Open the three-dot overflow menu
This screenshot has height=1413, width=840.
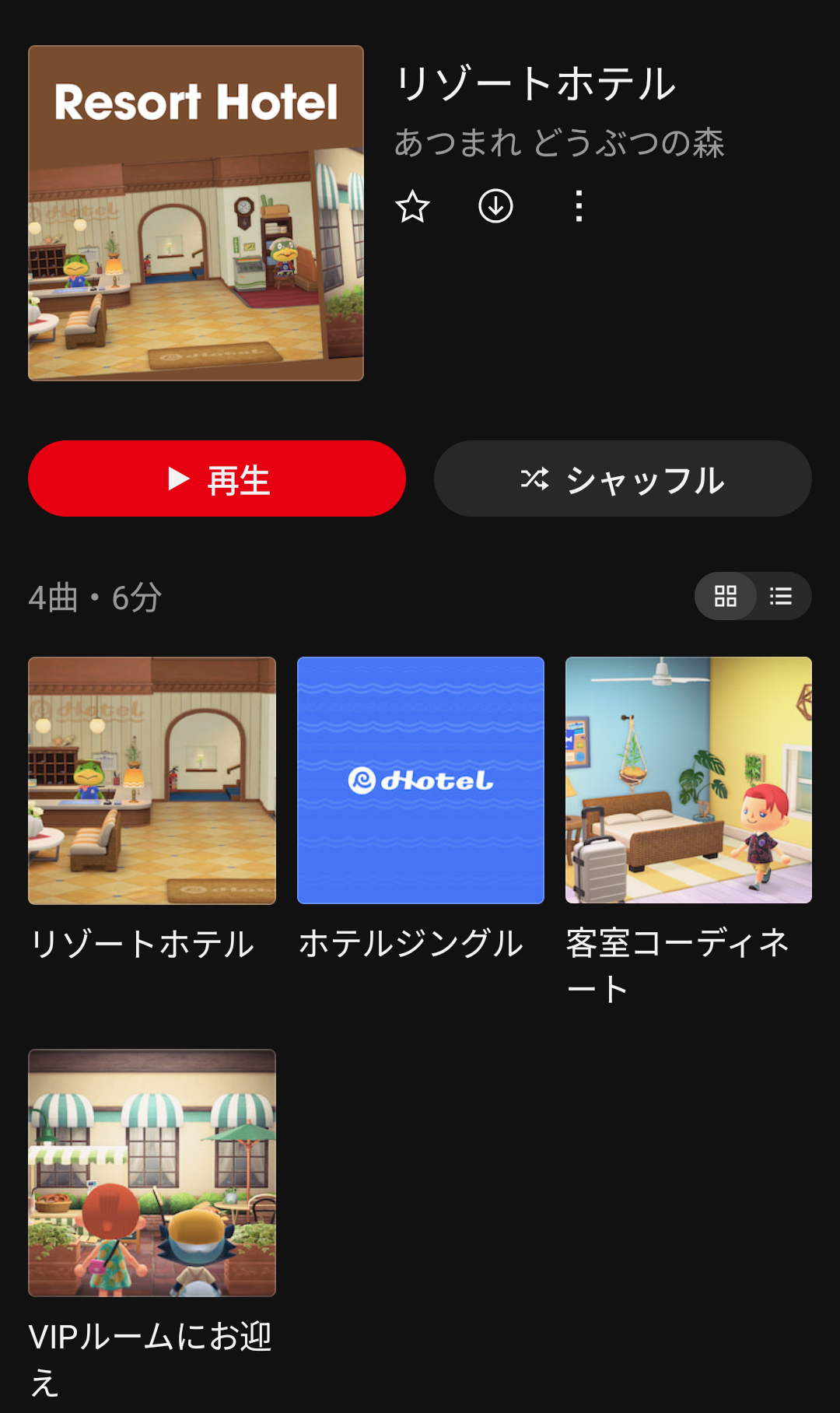579,206
